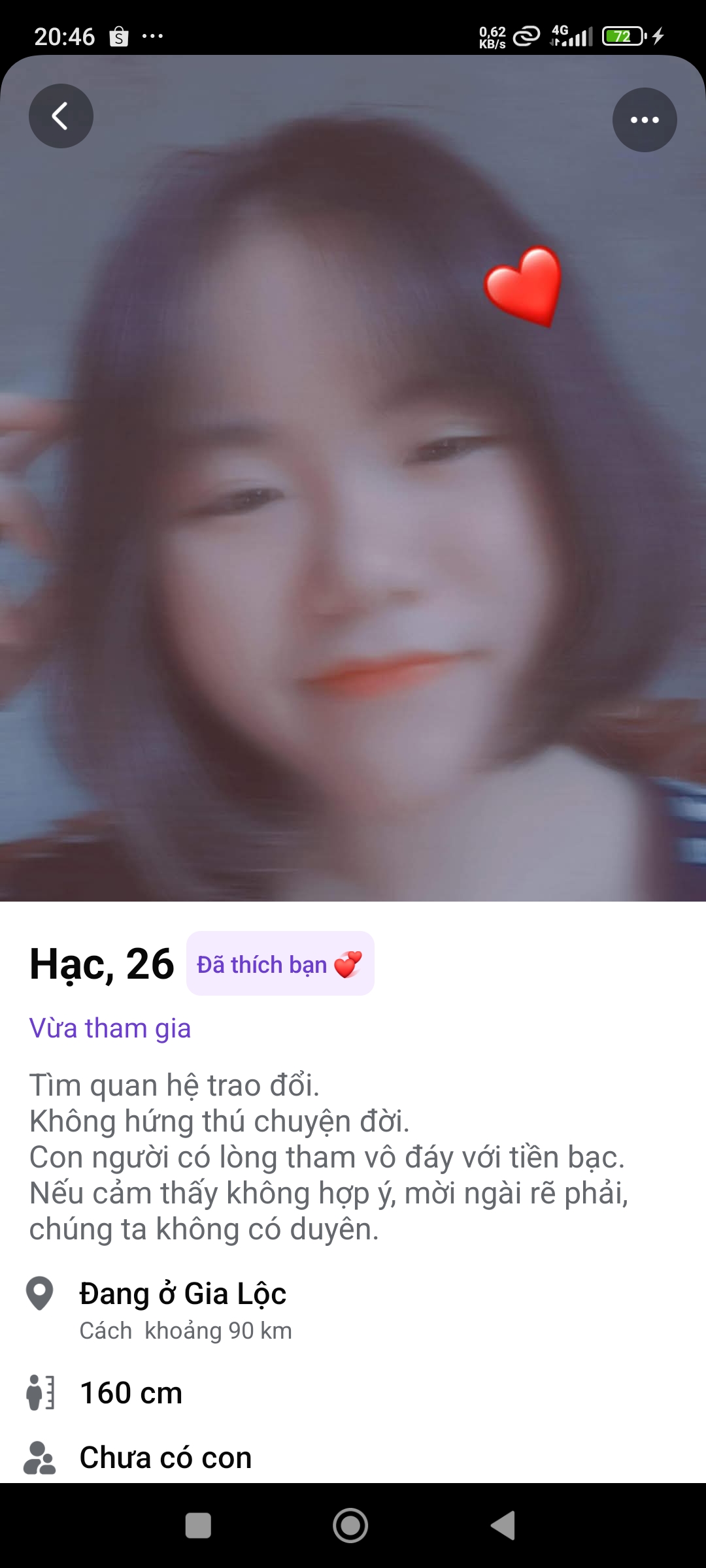Expand the Đang ở Gia Lộc row

pyautogui.click(x=182, y=1294)
